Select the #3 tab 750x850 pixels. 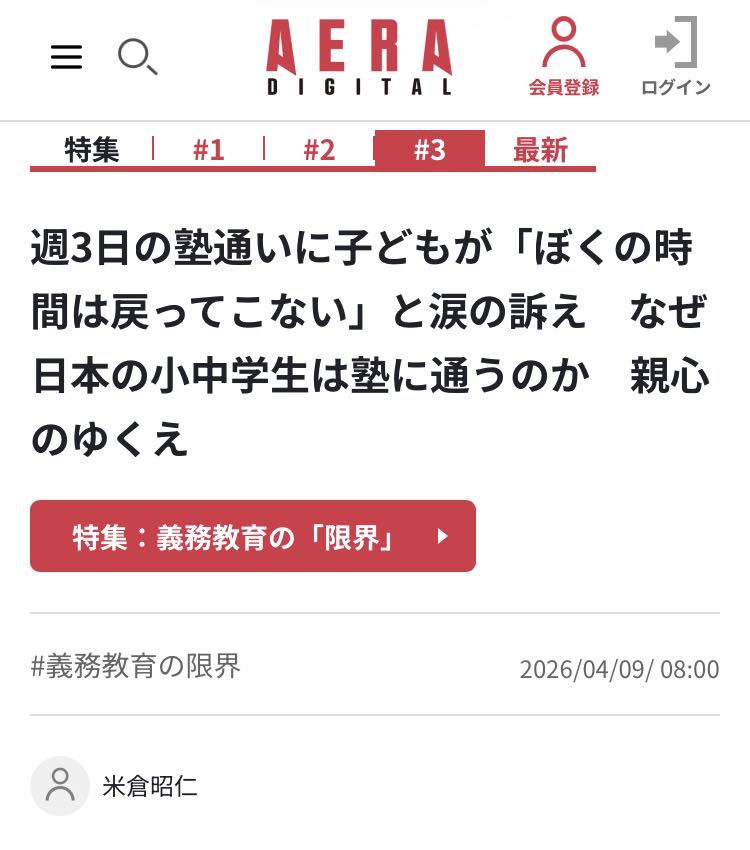(429, 150)
